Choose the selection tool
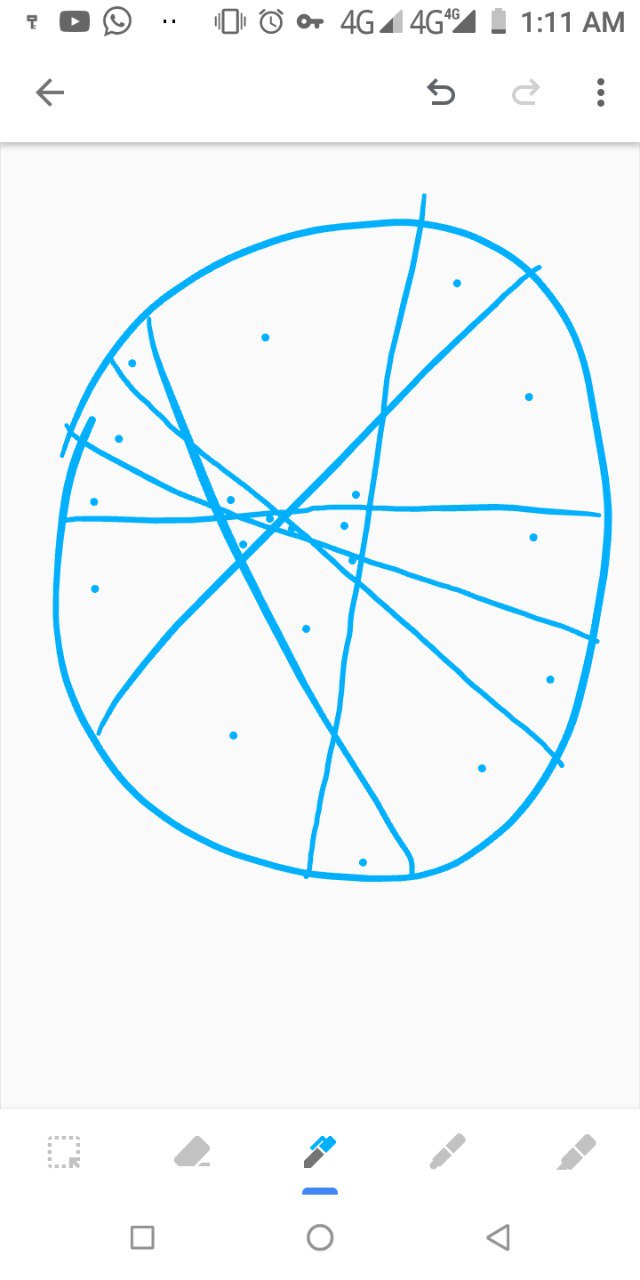This screenshot has height=1280, width=640. (64, 1152)
